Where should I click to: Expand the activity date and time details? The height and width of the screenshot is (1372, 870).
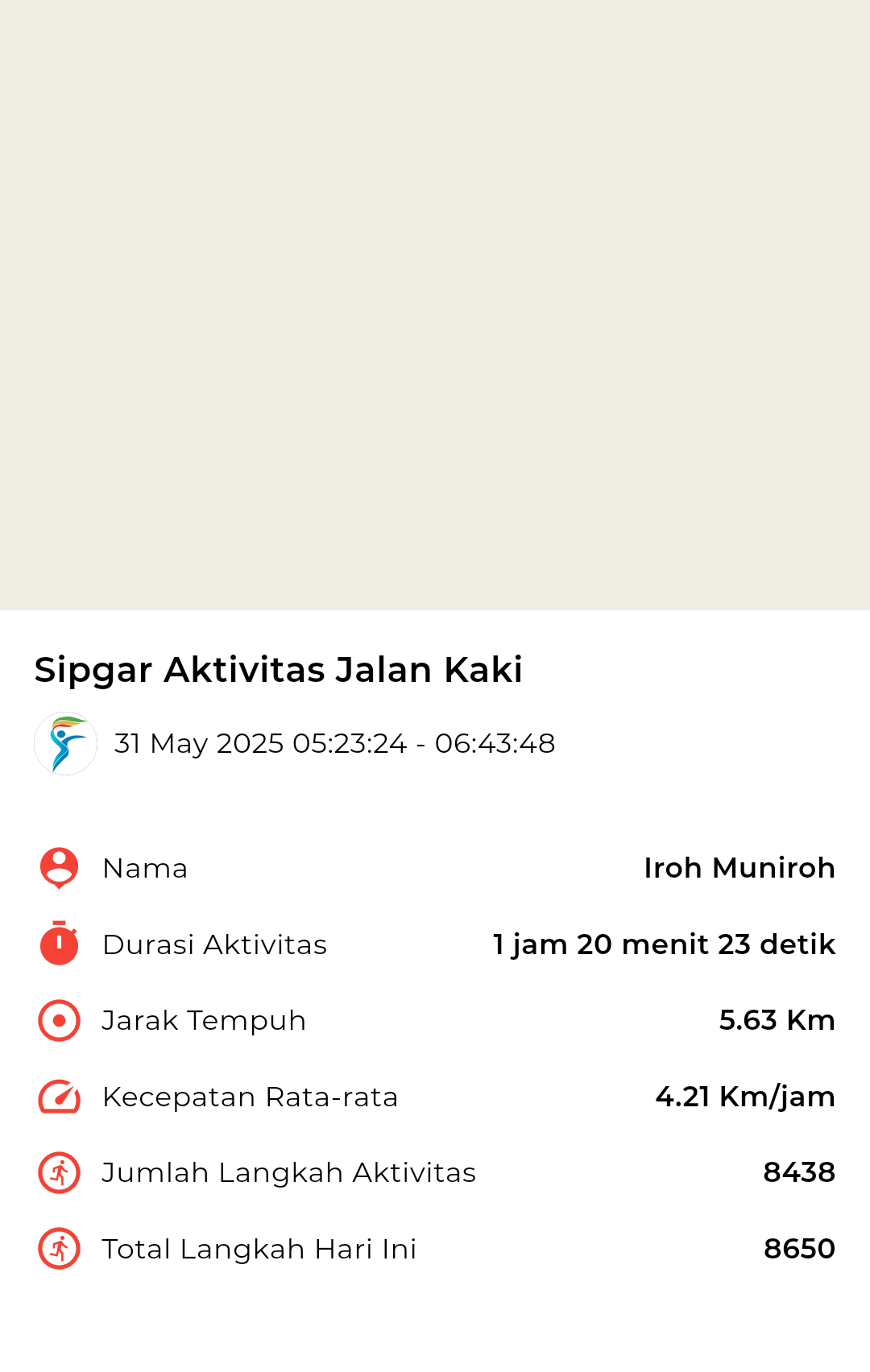coord(333,743)
